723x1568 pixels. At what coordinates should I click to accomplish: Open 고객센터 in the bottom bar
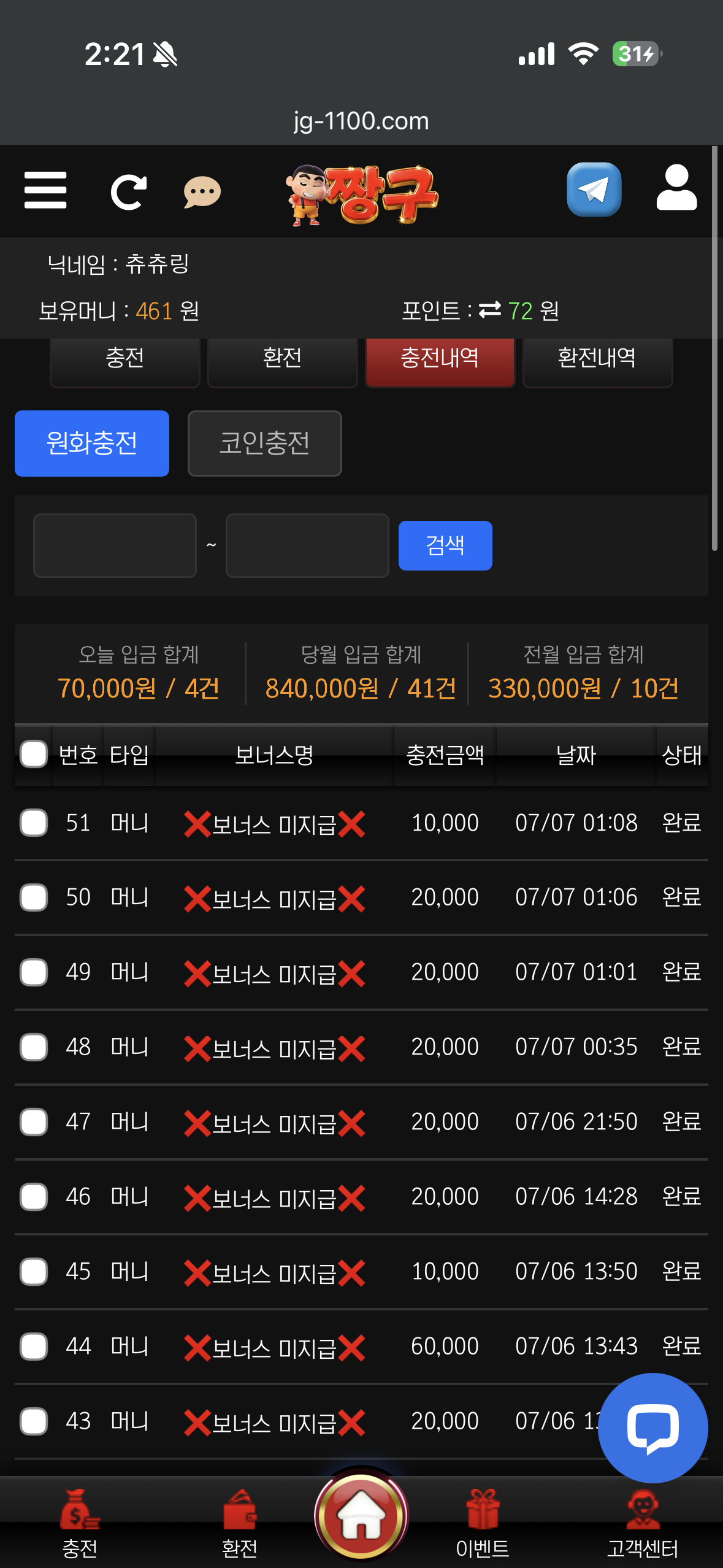tap(642, 1524)
